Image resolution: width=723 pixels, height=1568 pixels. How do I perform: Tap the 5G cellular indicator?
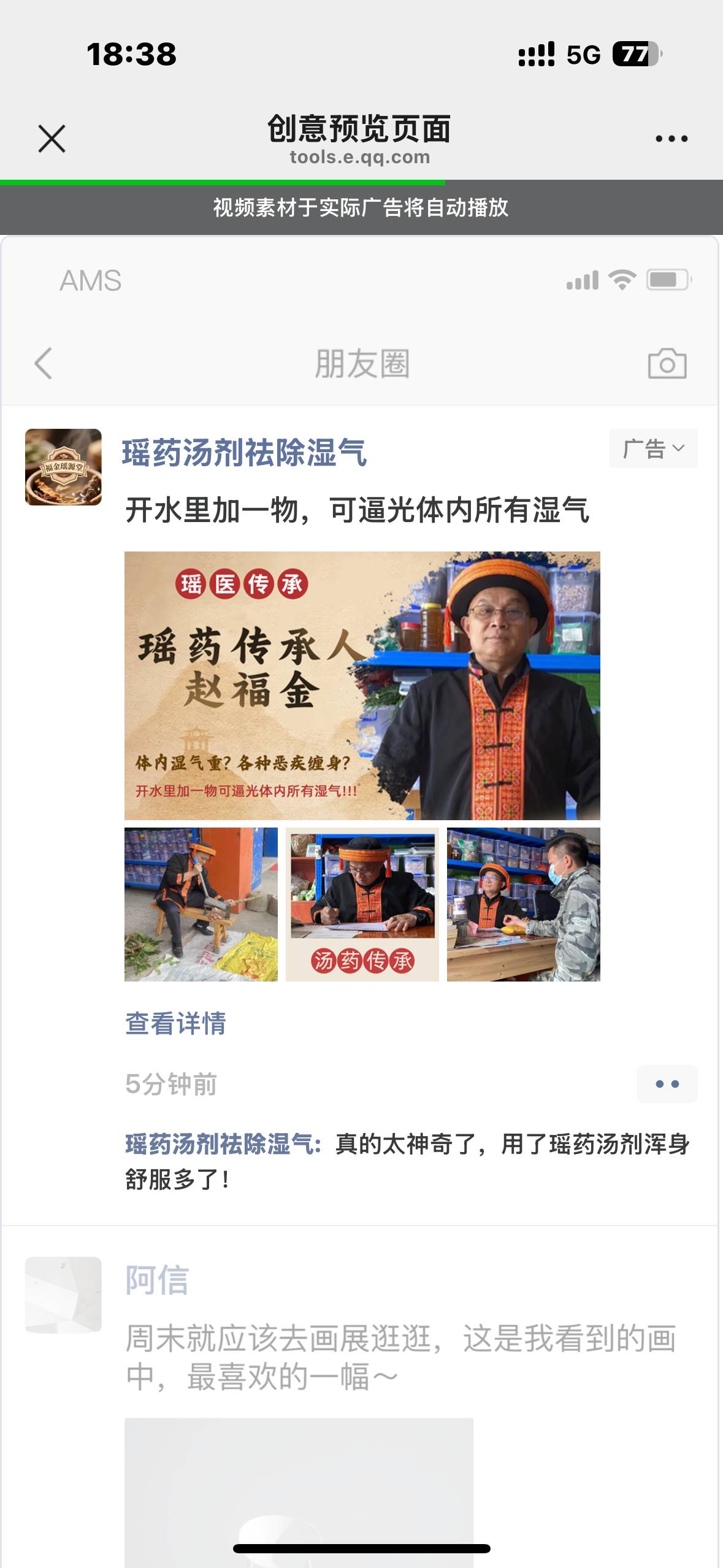(583, 55)
